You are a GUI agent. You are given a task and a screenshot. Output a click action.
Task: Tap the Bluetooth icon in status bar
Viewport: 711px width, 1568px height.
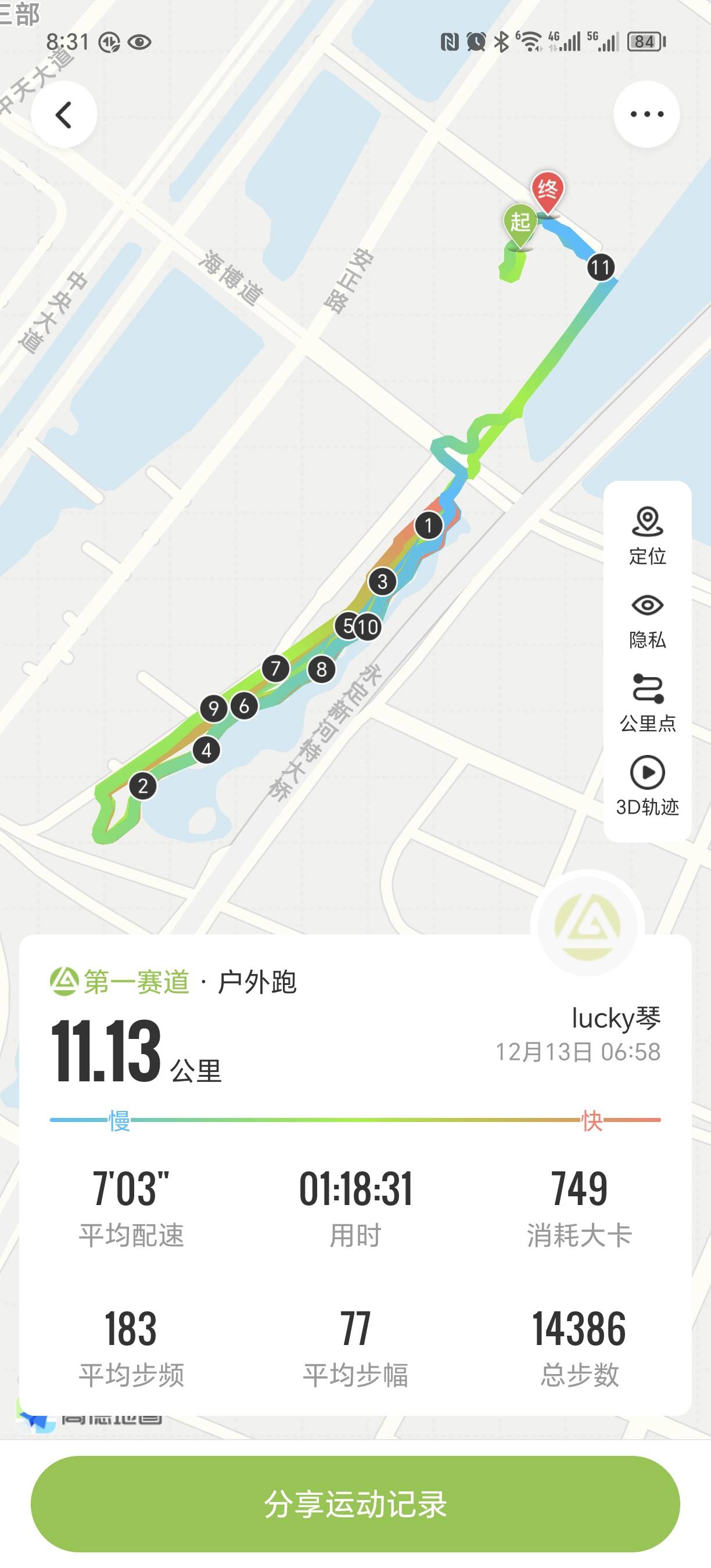[500, 42]
